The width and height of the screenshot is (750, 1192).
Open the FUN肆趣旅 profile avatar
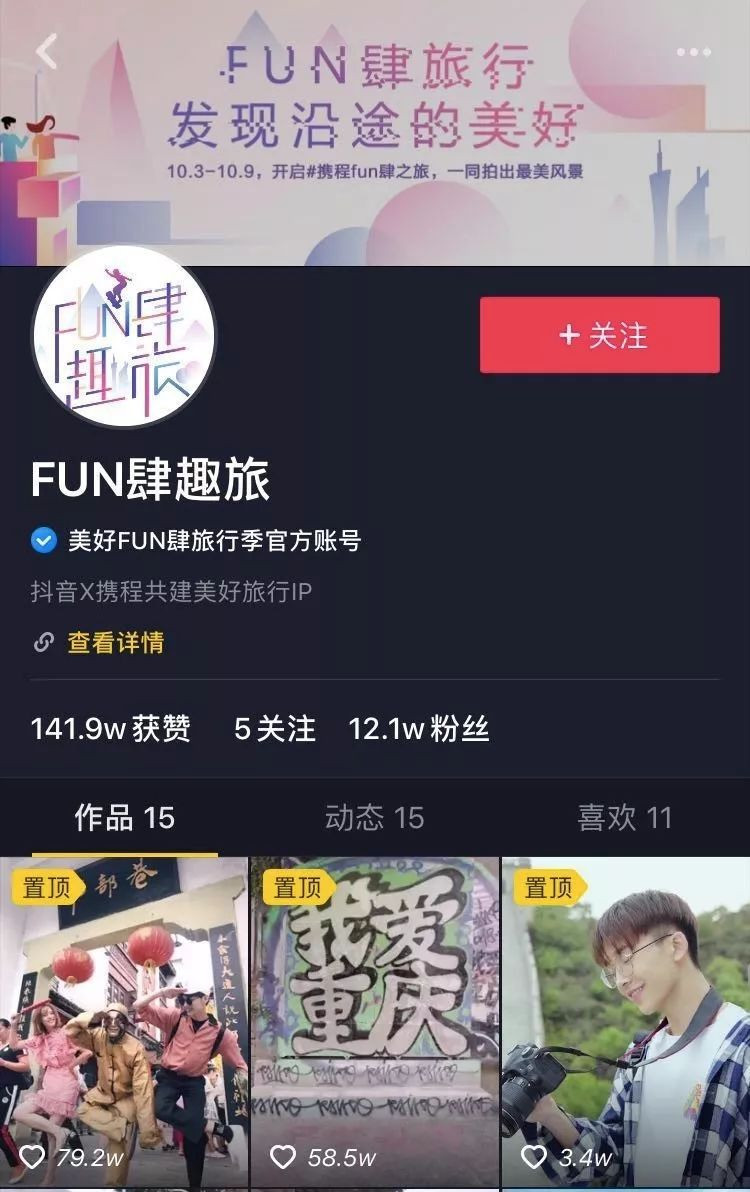pyautogui.click(x=123, y=336)
